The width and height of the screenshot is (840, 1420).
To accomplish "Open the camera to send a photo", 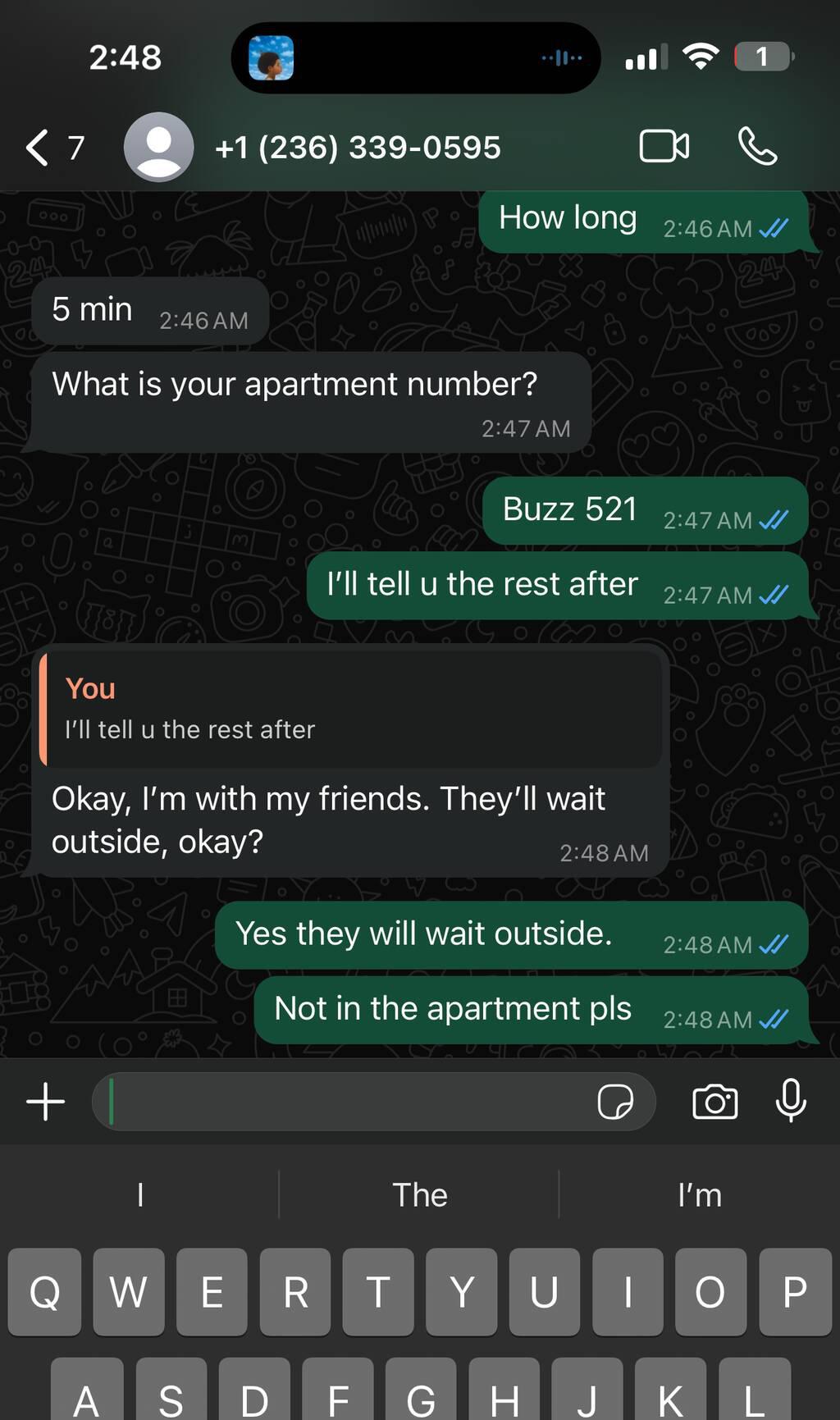I will pyautogui.click(x=714, y=1102).
